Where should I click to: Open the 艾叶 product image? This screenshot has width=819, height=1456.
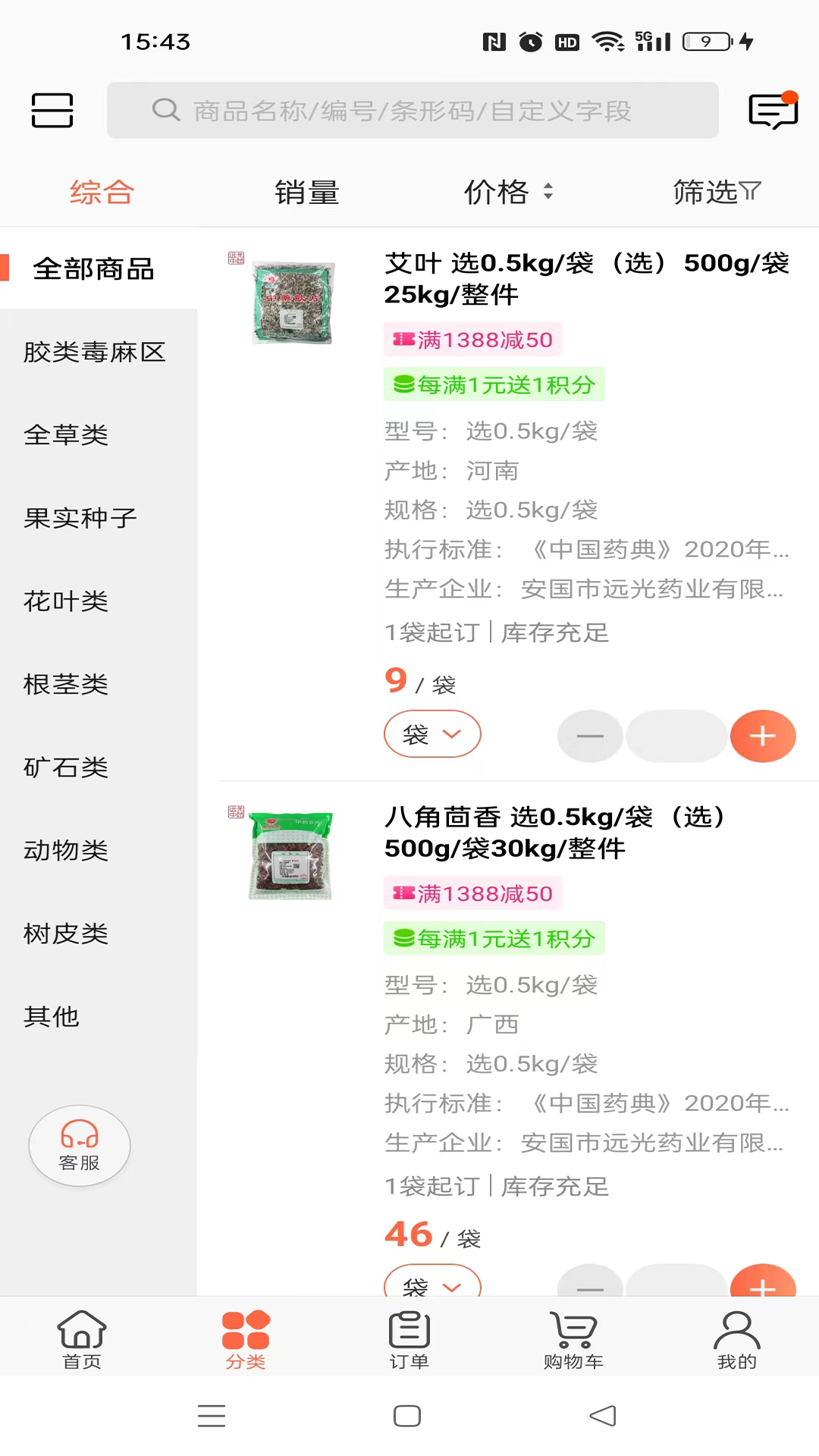click(x=293, y=302)
